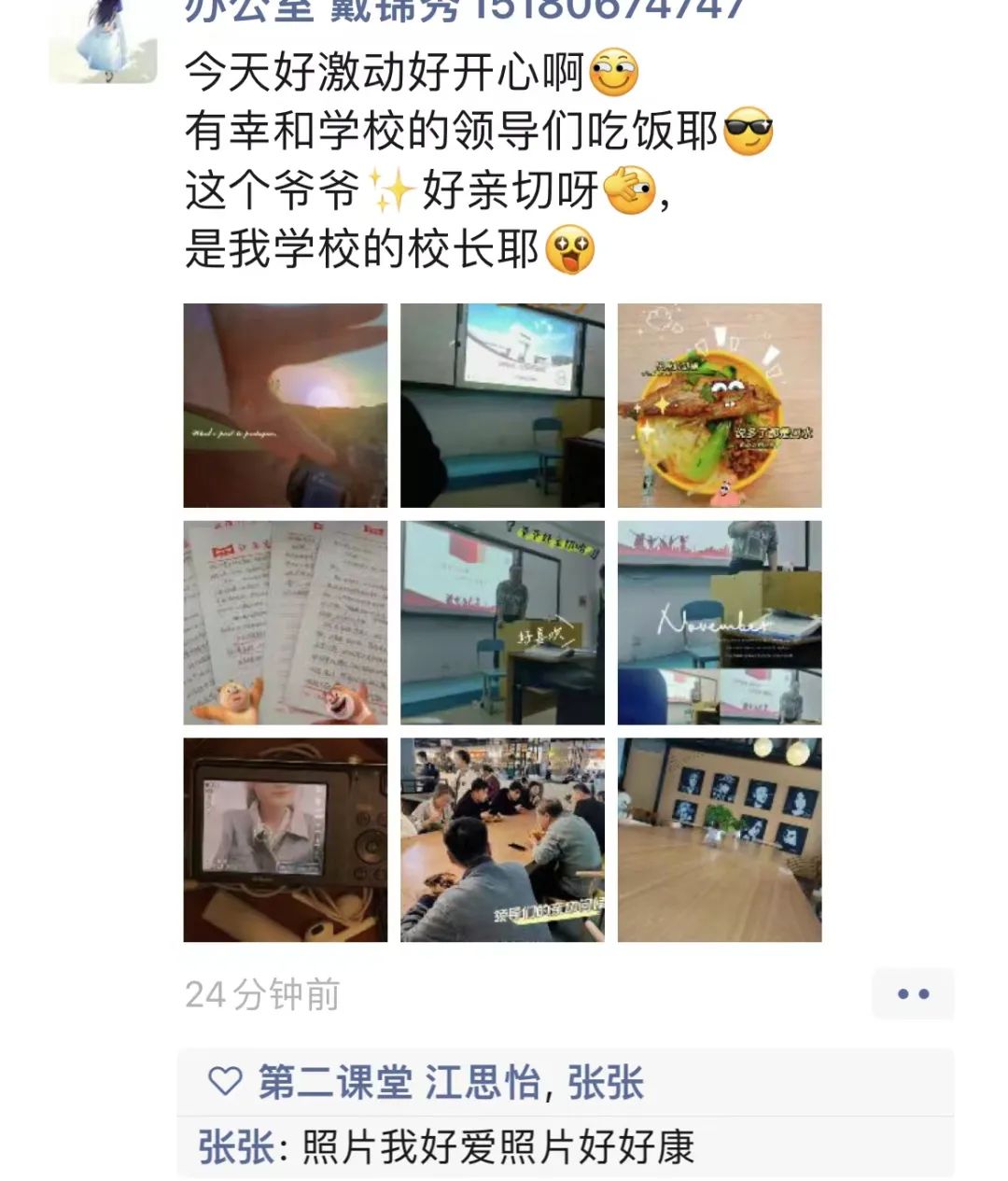Open 第二课堂 江思怡's profile from likes
1008x1181 pixels.
[399, 1083]
